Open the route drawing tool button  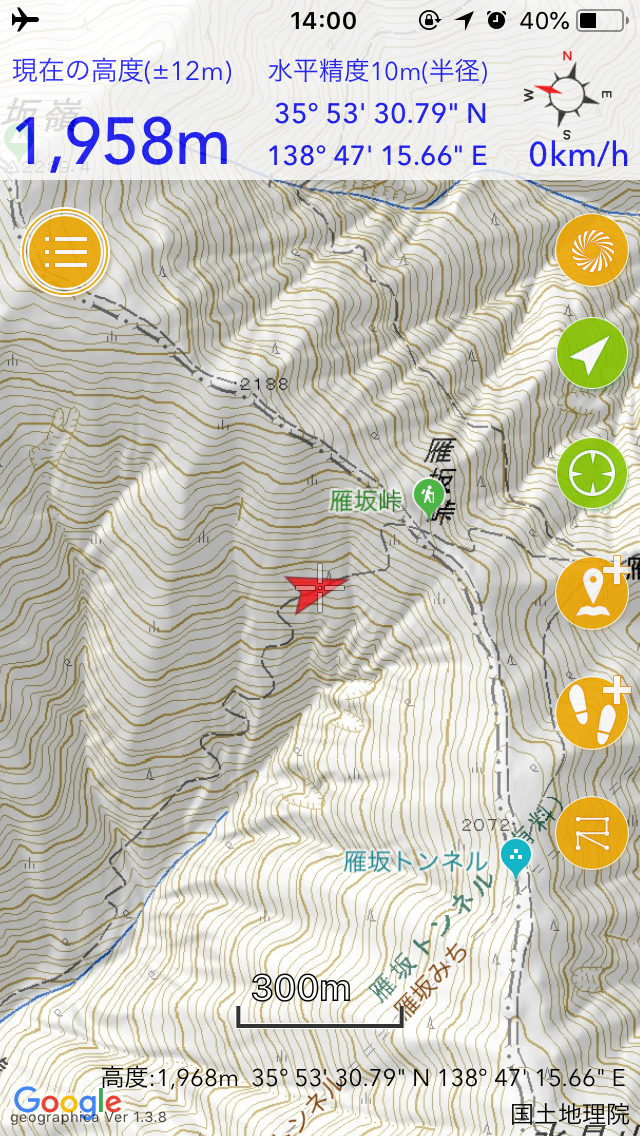point(591,833)
